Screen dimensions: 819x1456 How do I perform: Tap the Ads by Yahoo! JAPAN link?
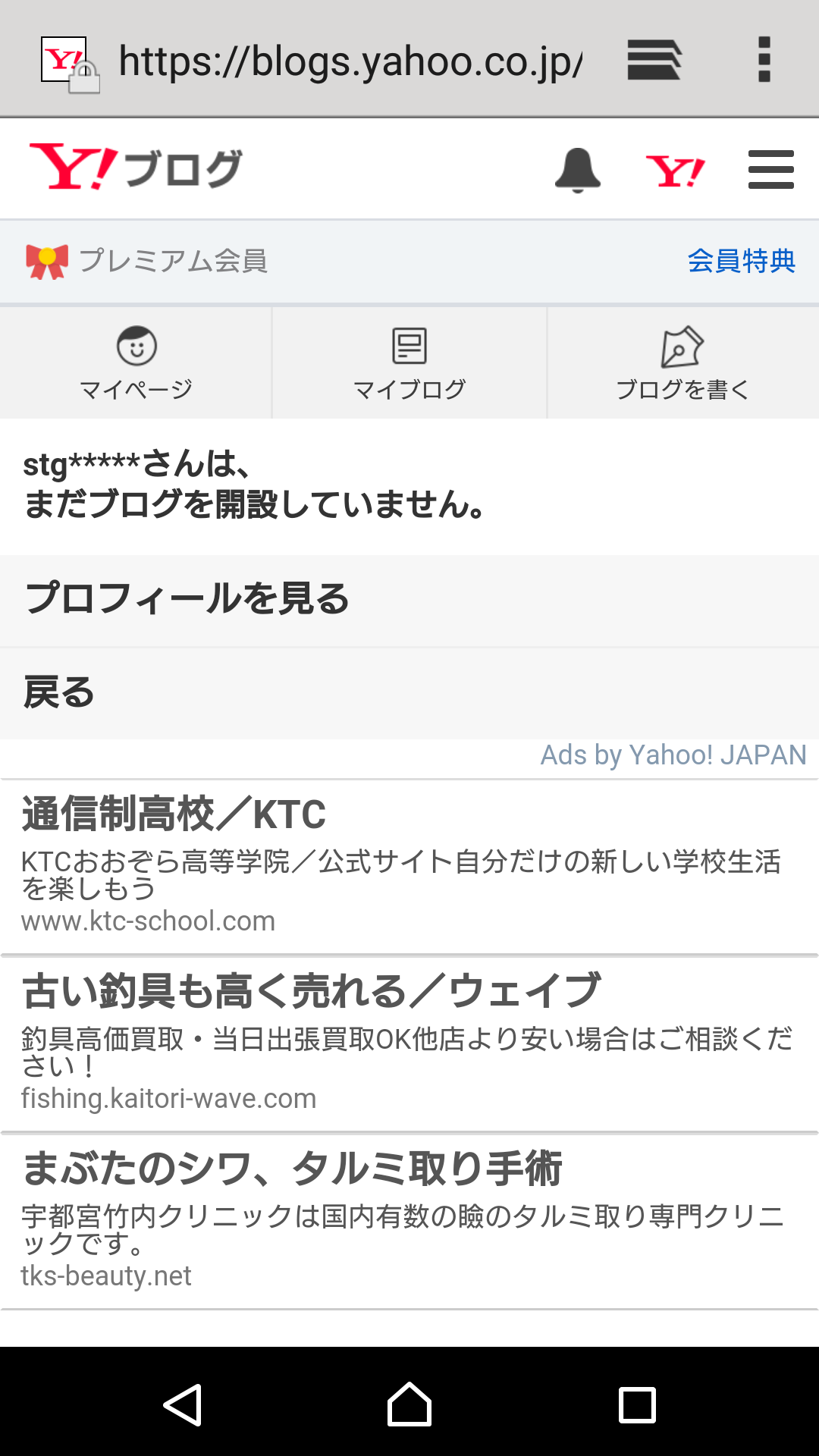673,755
